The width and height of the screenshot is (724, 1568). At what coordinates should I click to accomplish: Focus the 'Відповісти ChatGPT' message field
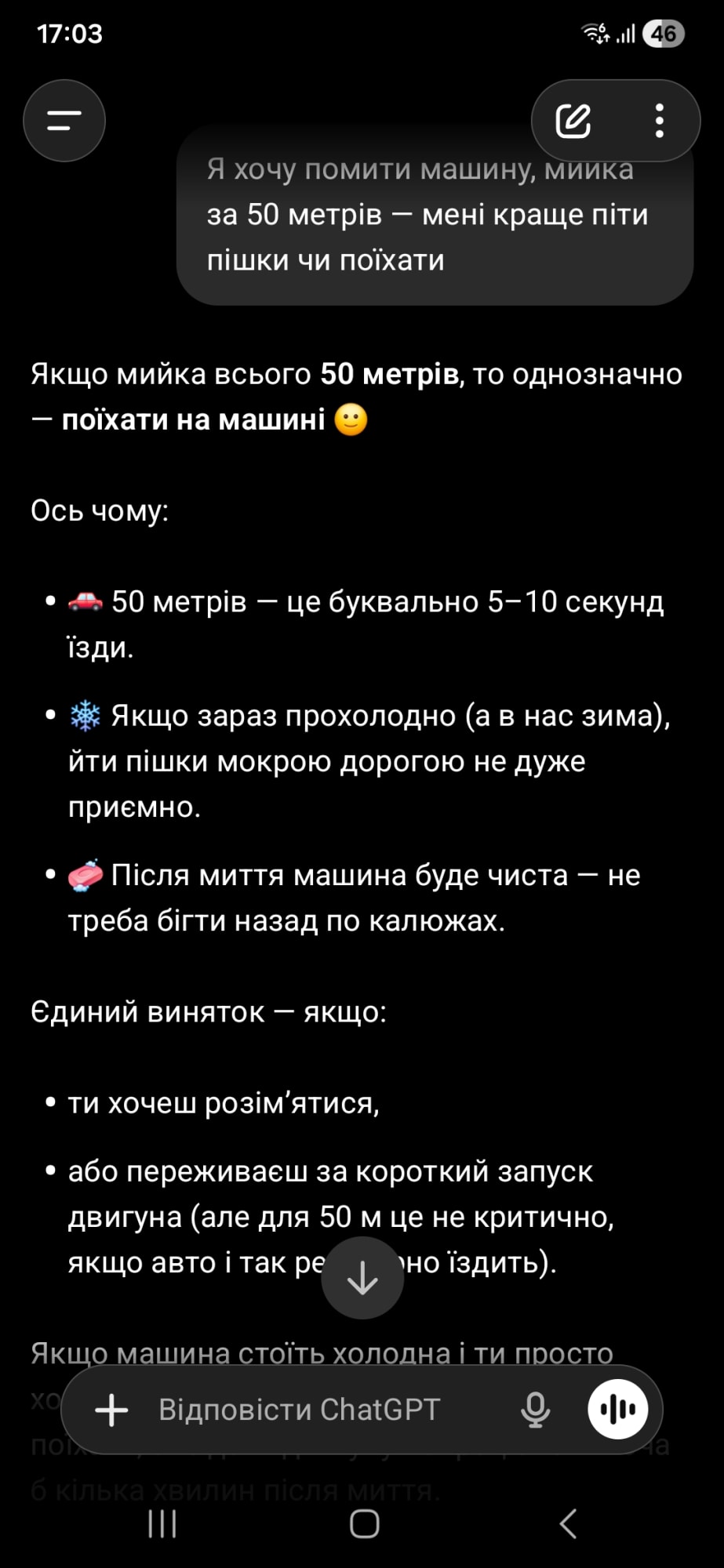pos(314,1410)
